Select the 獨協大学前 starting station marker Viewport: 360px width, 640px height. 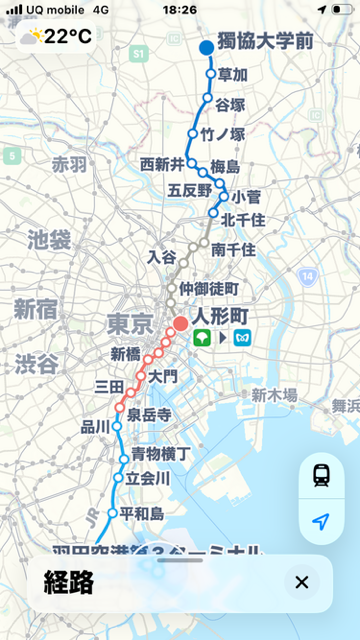(207, 48)
